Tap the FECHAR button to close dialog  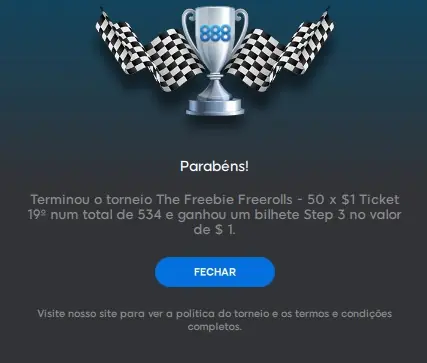tap(215, 272)
